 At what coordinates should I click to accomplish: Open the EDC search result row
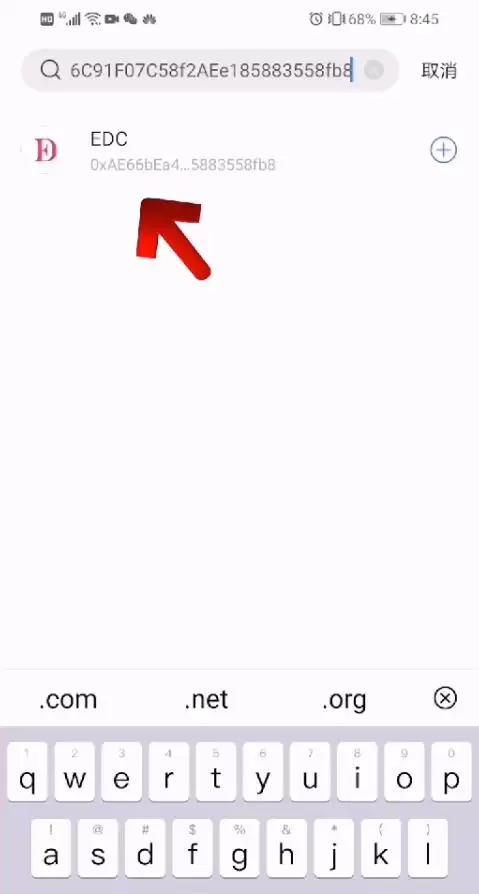click(240, 151)
